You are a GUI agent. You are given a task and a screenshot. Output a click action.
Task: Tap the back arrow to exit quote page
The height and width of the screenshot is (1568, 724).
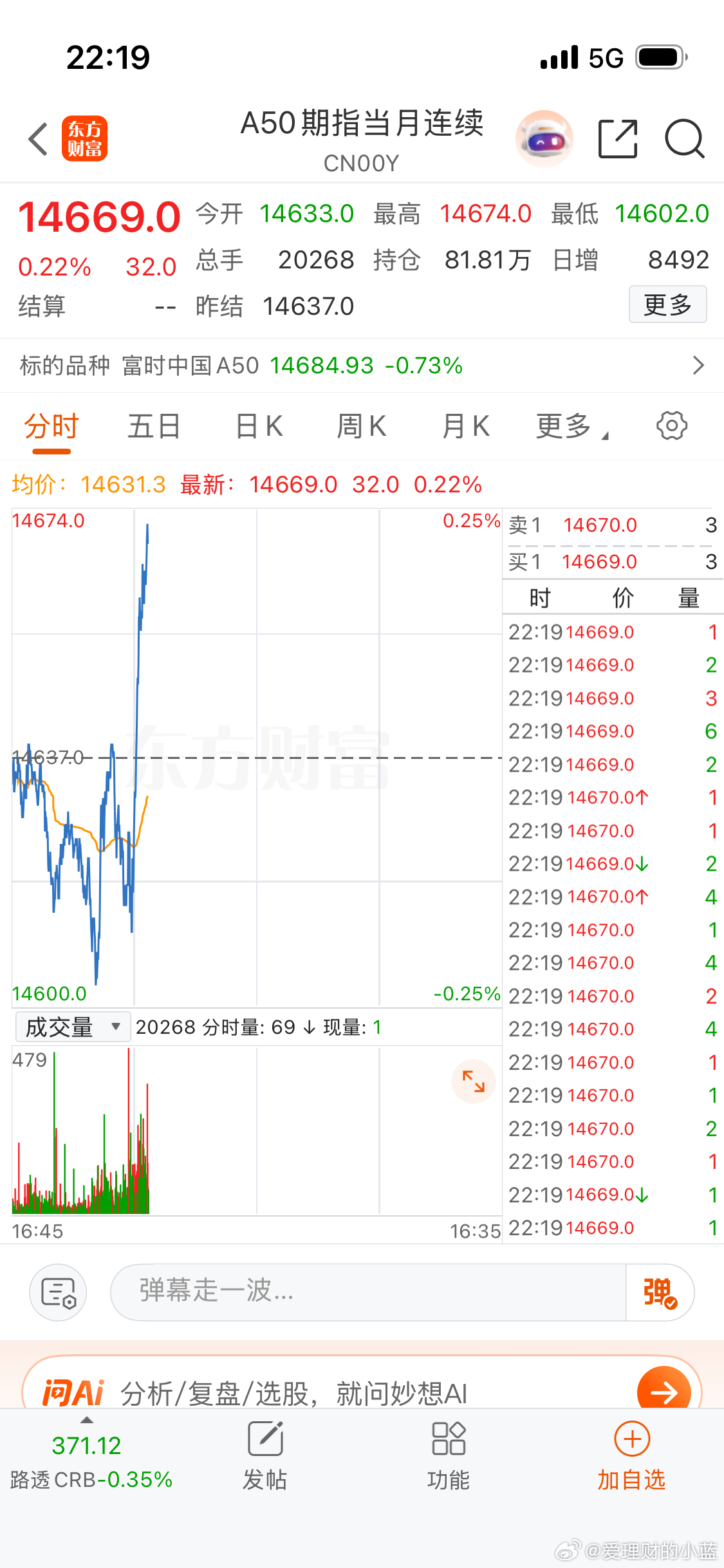pos(37,138)
